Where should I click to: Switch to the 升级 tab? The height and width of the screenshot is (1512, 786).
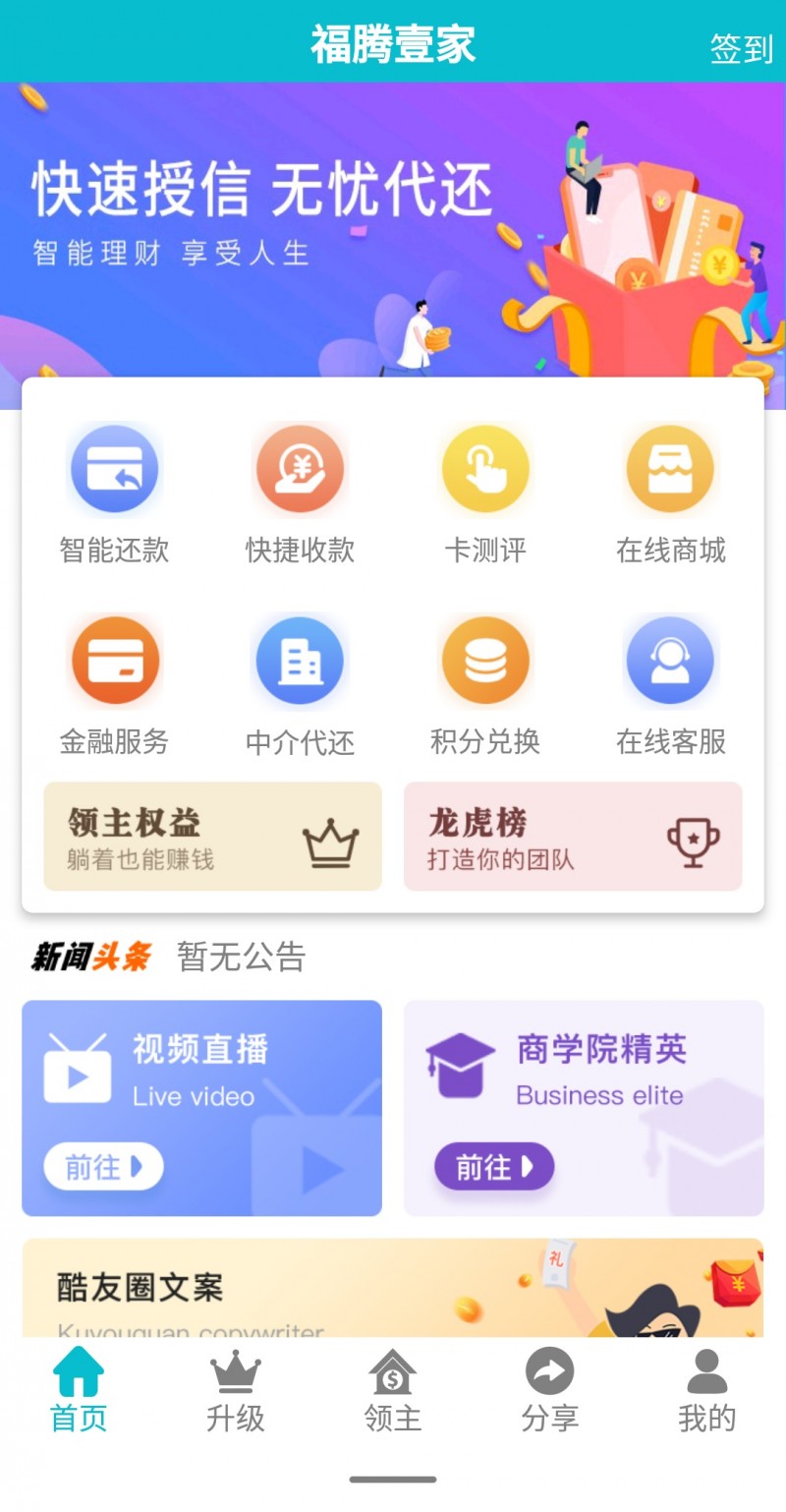click(x=236, y=1391)
